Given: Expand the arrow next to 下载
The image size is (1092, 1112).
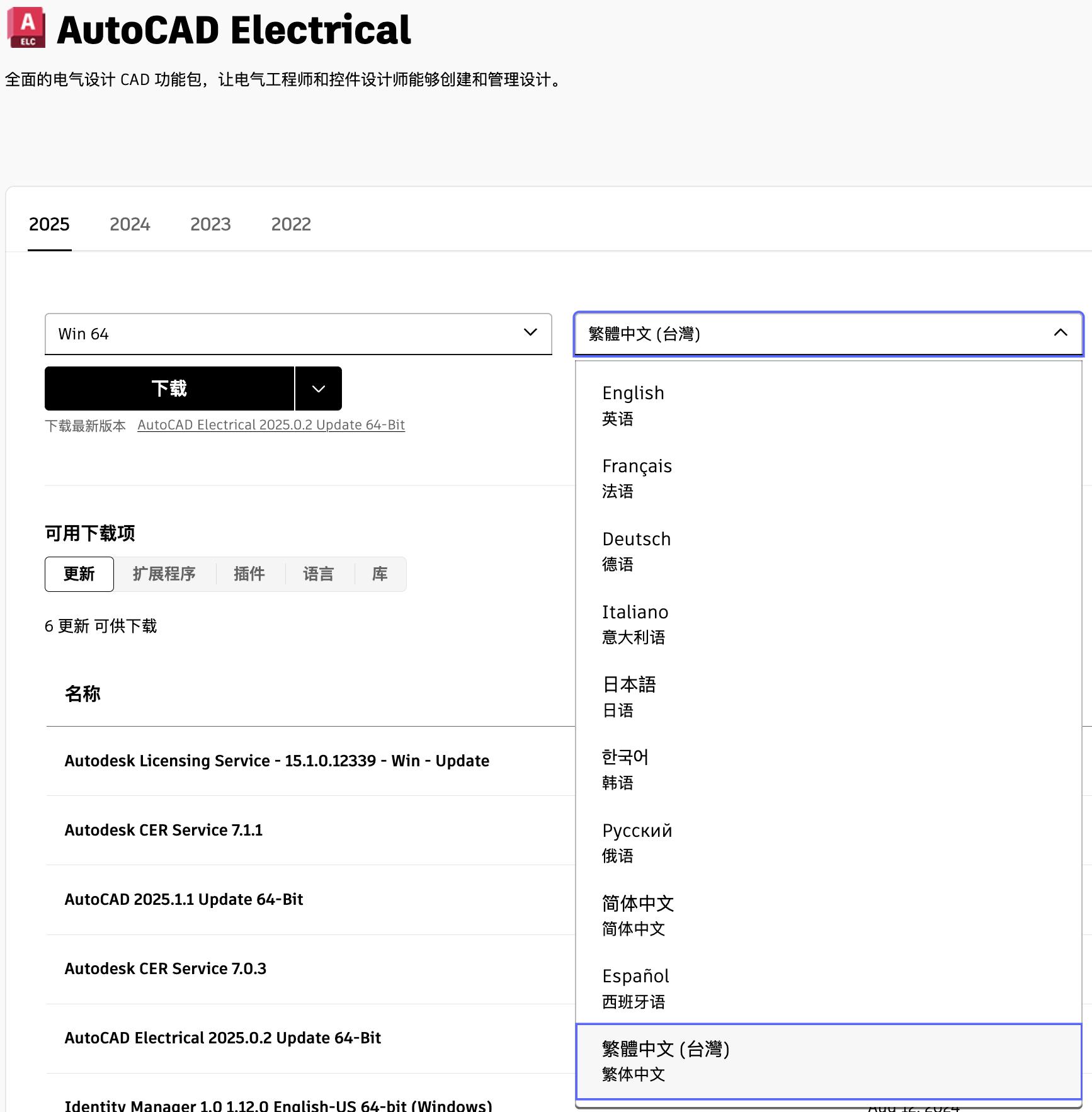Looking at the screenshot, I should point(319,389).
